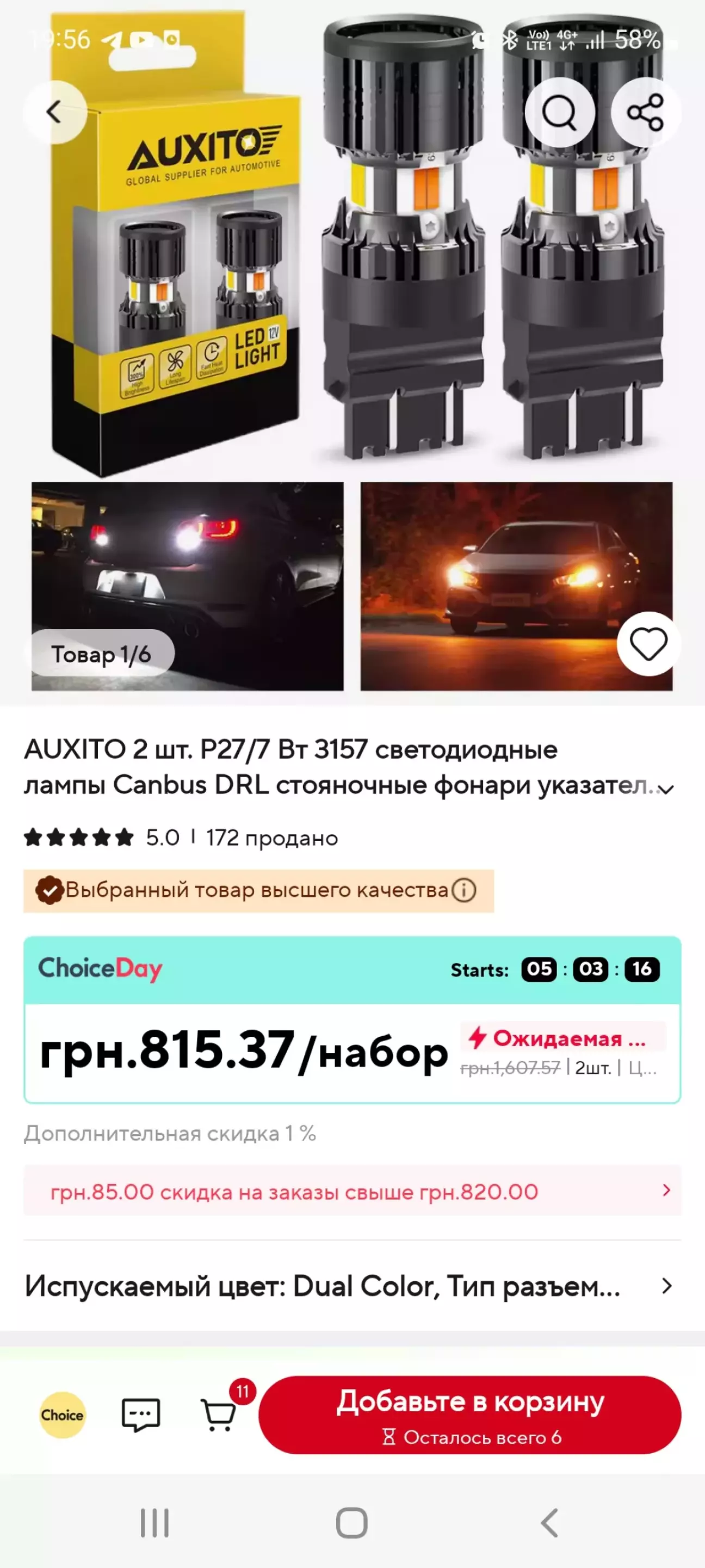Share this AUXITO product
The height and width of the screenshot is (1568, 705).
(645, 112)
